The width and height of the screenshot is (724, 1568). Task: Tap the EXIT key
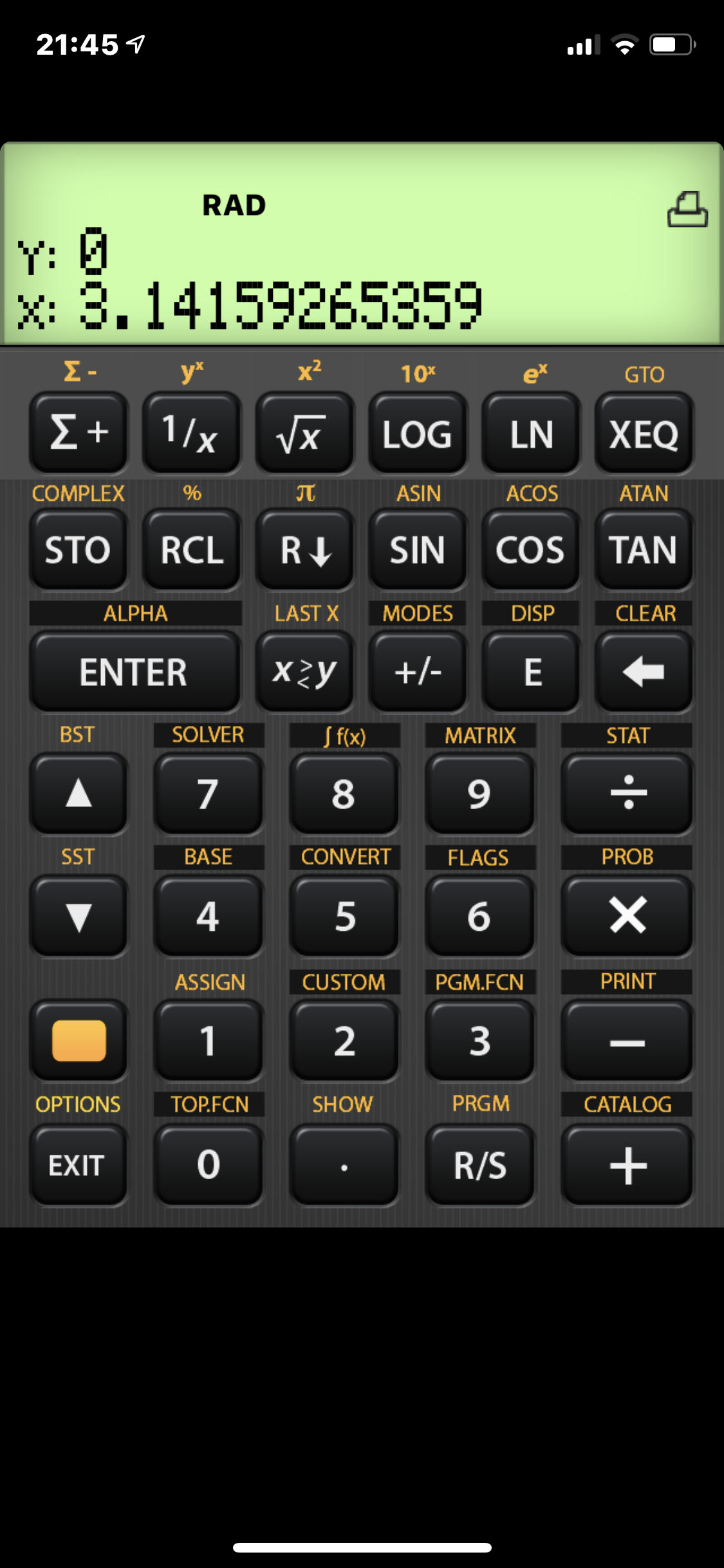pyautogui.click(x=79, y=1164)
